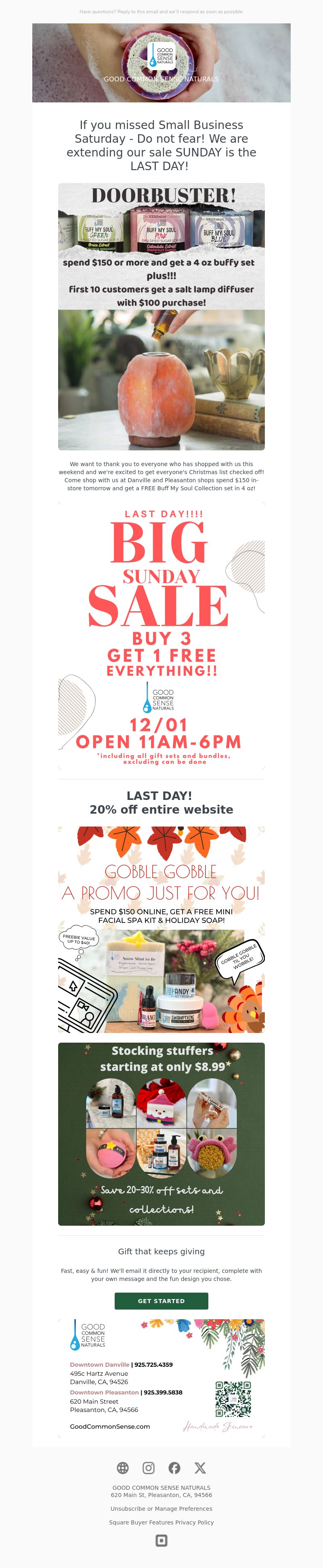
Task: Open the X social icon
Action: click(200, 1468)
